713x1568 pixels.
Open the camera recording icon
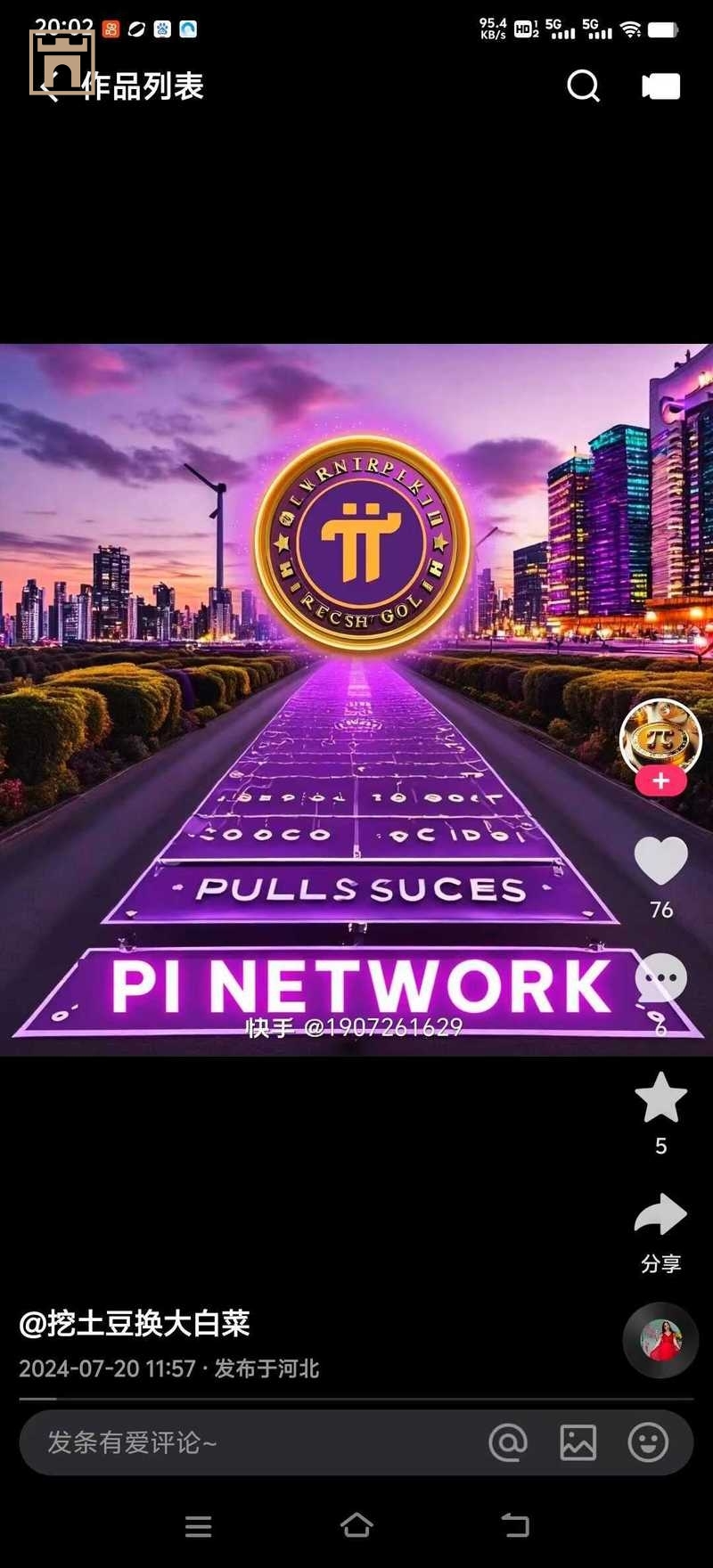[660, 86]
